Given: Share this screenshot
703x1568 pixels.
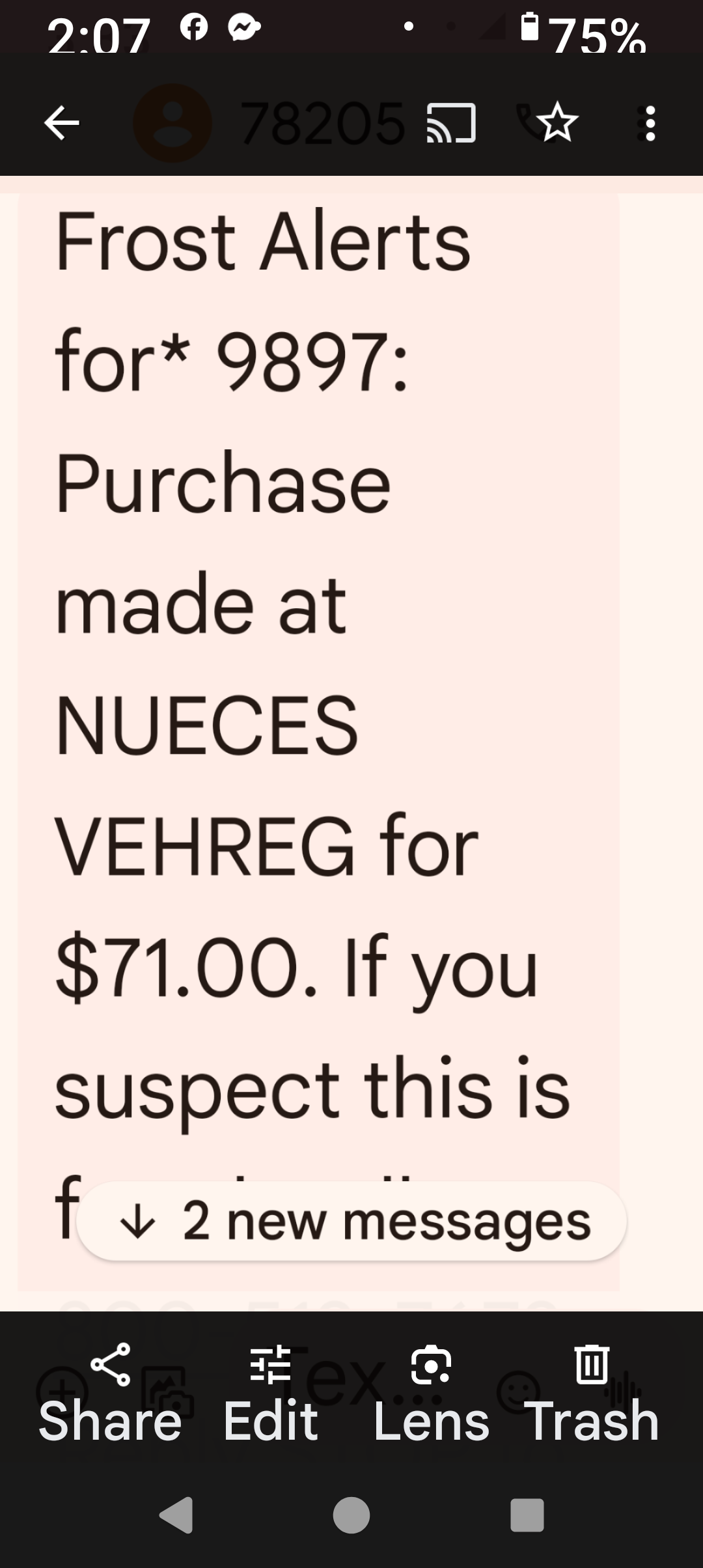Looking at the screenshot, I should [x=110, y=1394].
